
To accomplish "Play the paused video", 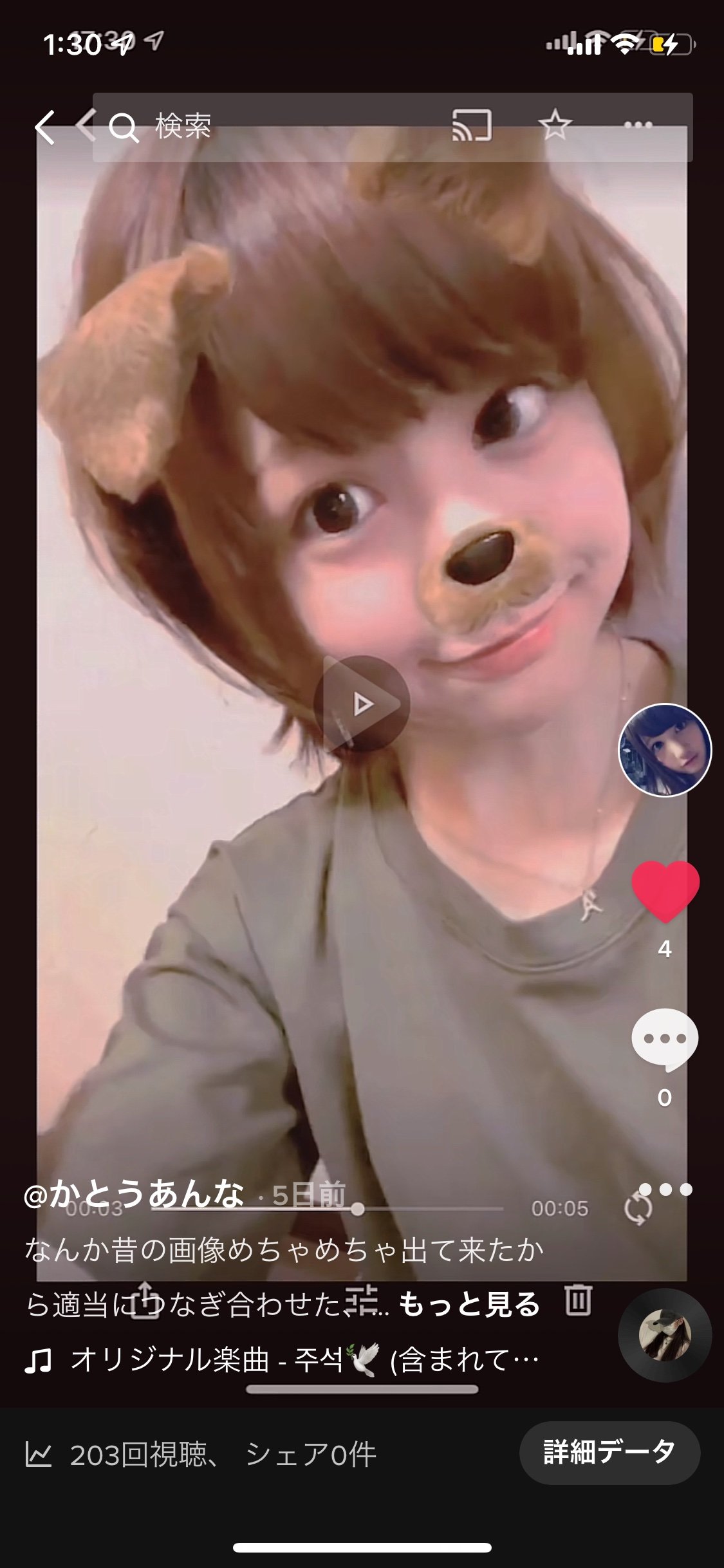I will 362,704.
